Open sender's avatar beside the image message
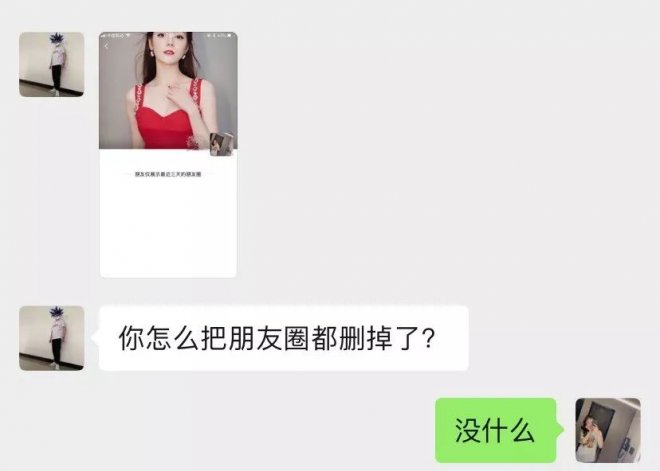 click(x=51, y=64)
